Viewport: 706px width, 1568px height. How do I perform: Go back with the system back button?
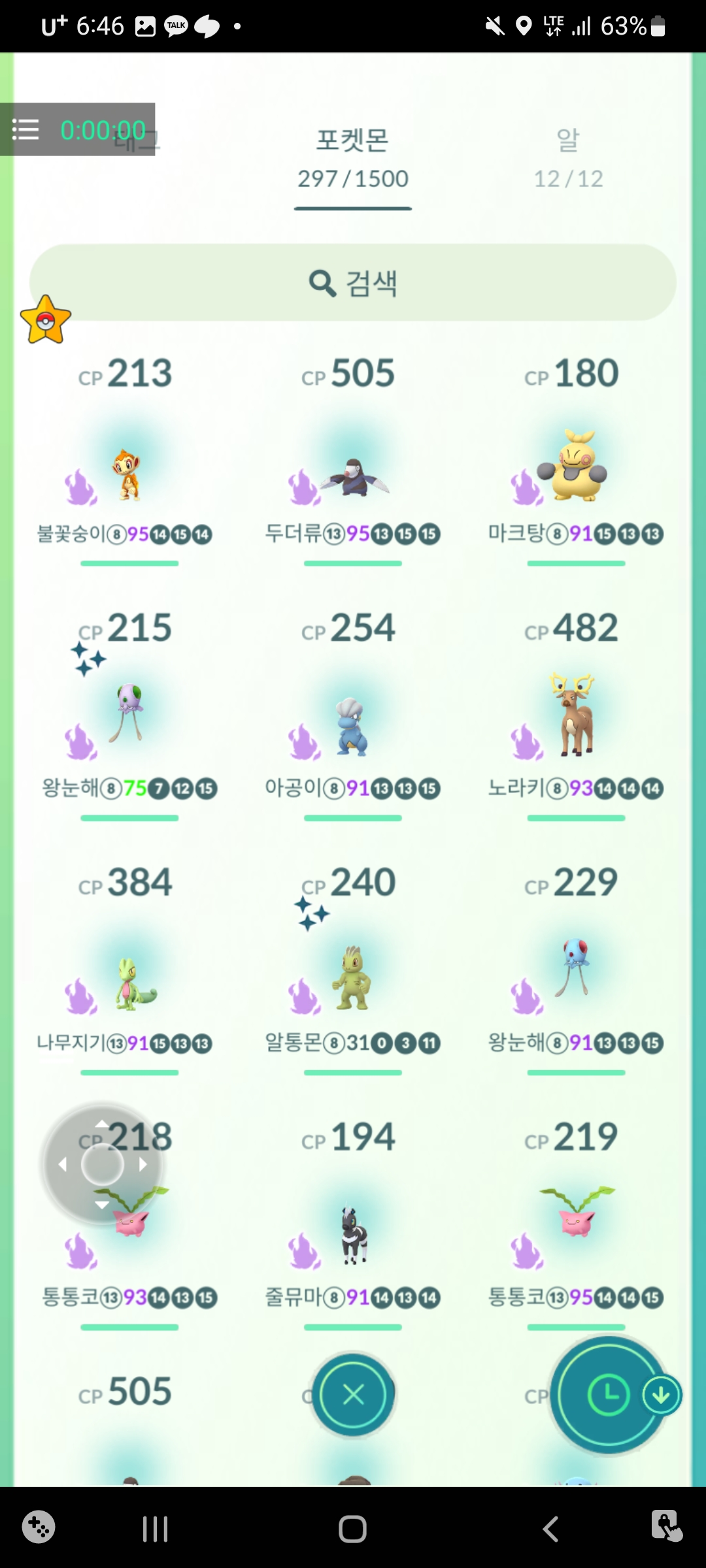point(550,1529)
